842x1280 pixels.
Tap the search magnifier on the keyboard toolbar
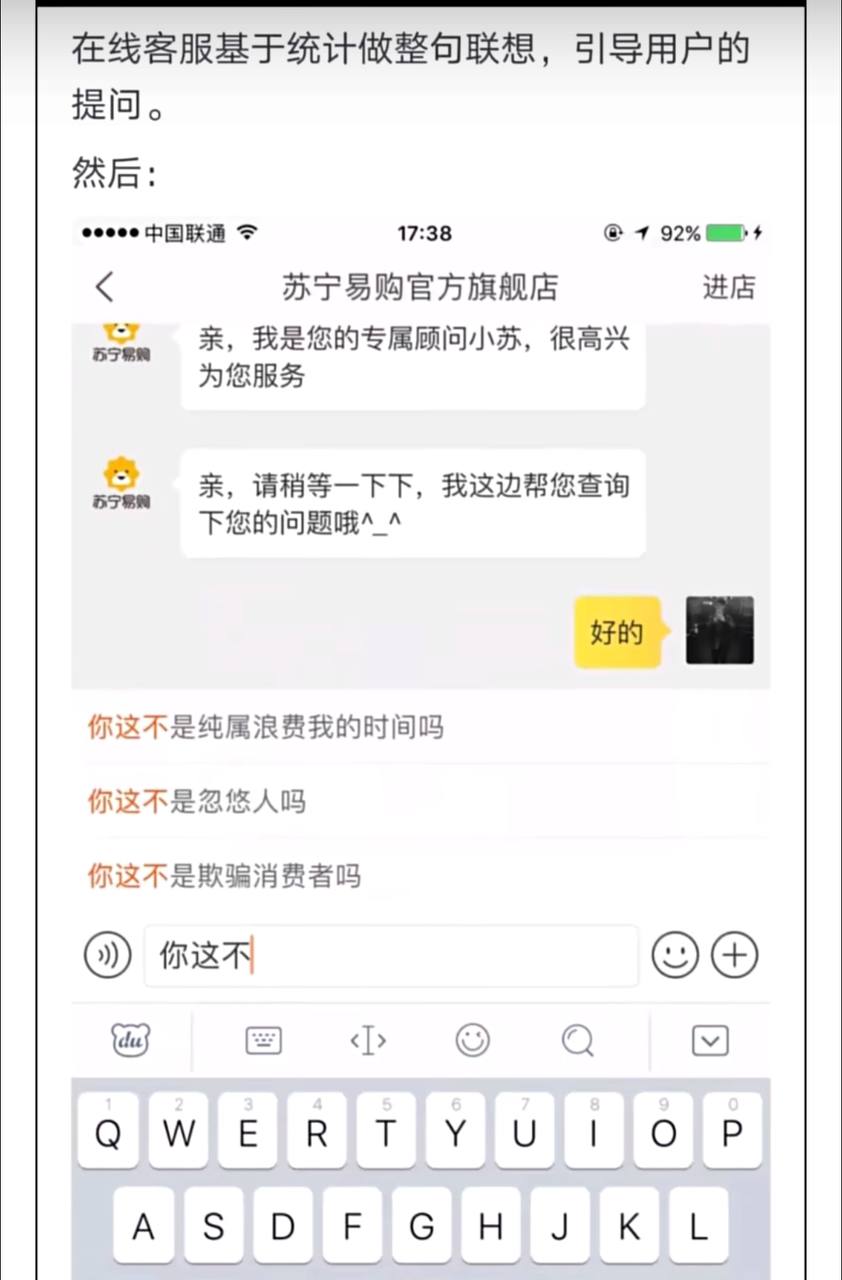click(x=578, y=1040)
